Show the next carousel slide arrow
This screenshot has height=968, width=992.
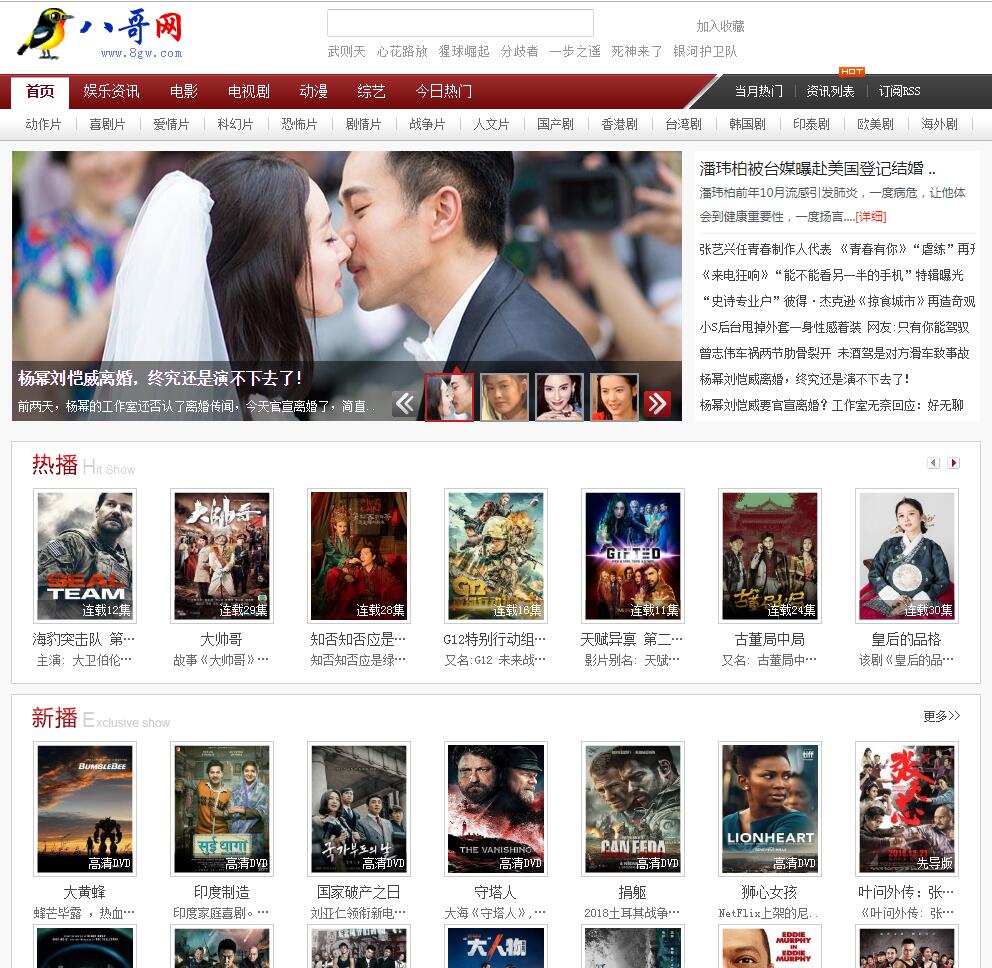point(657,403)
